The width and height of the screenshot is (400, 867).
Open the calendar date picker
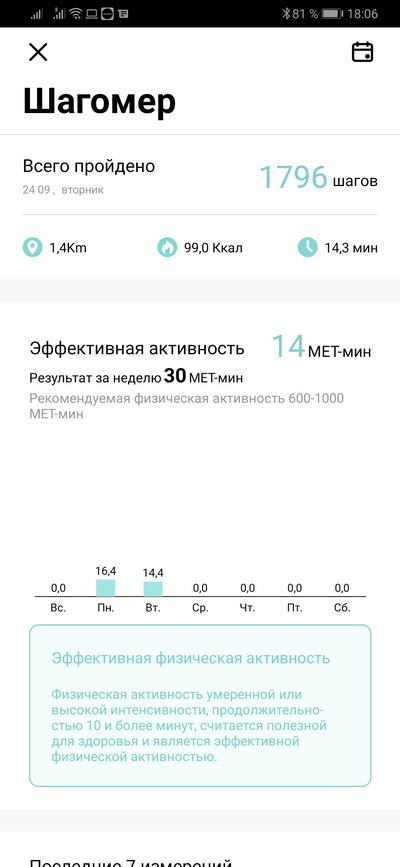(362, 52)
